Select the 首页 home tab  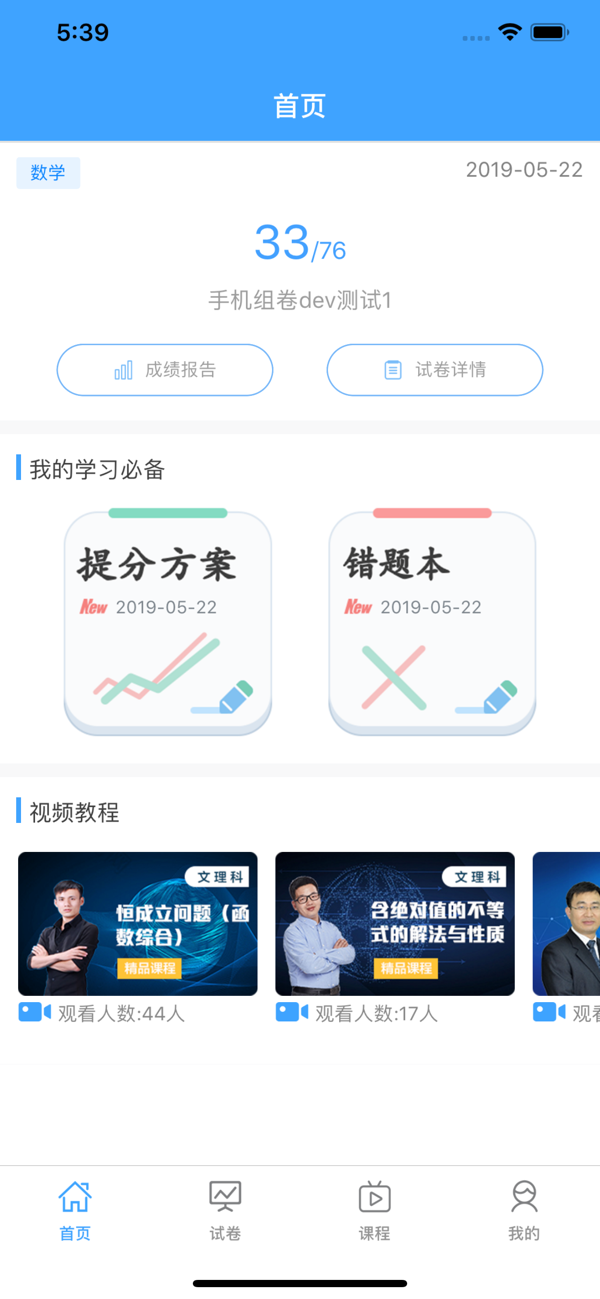tap(75, 1211)
